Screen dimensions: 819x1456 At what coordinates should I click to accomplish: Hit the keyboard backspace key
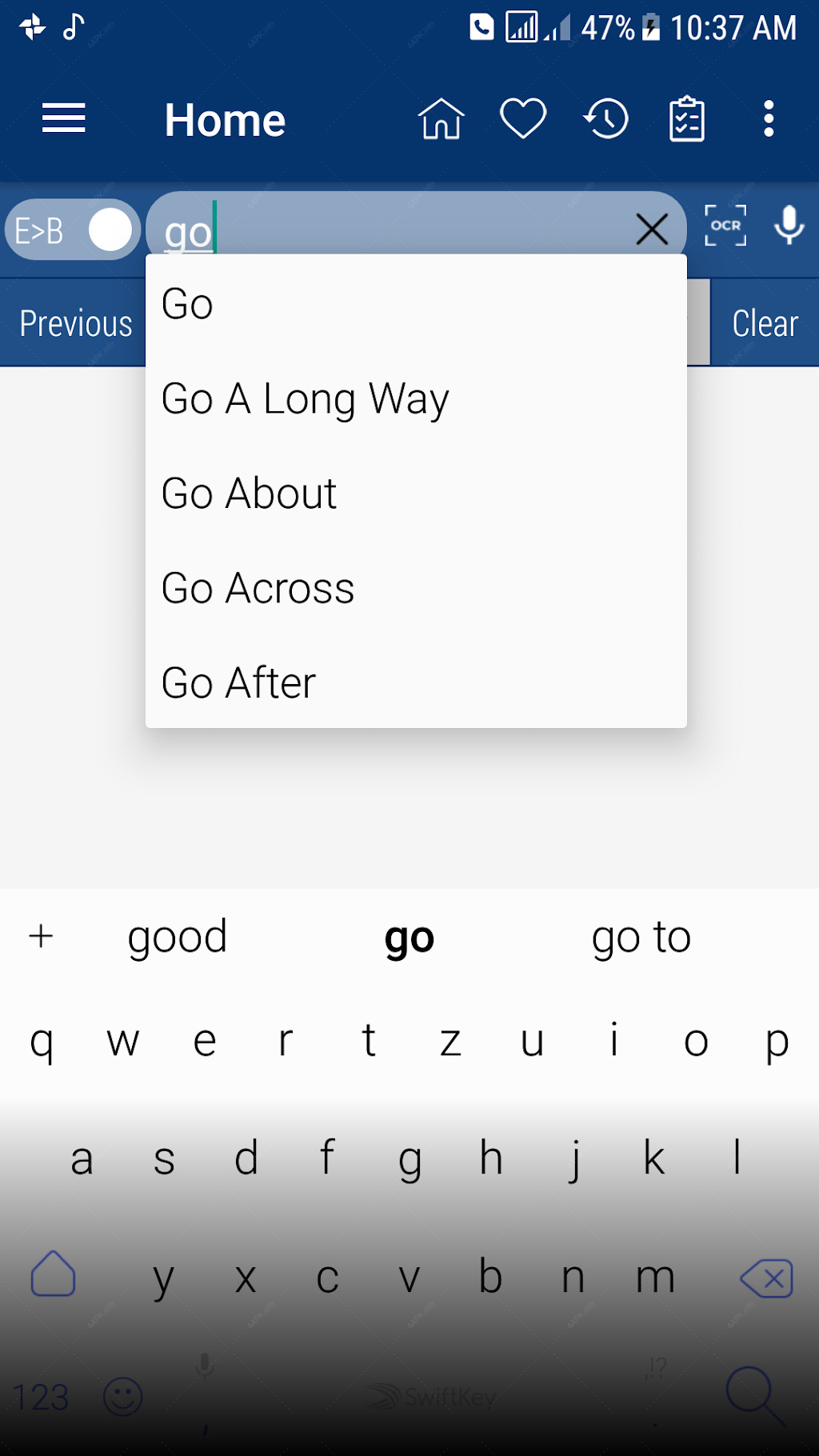coord(766,1278)
